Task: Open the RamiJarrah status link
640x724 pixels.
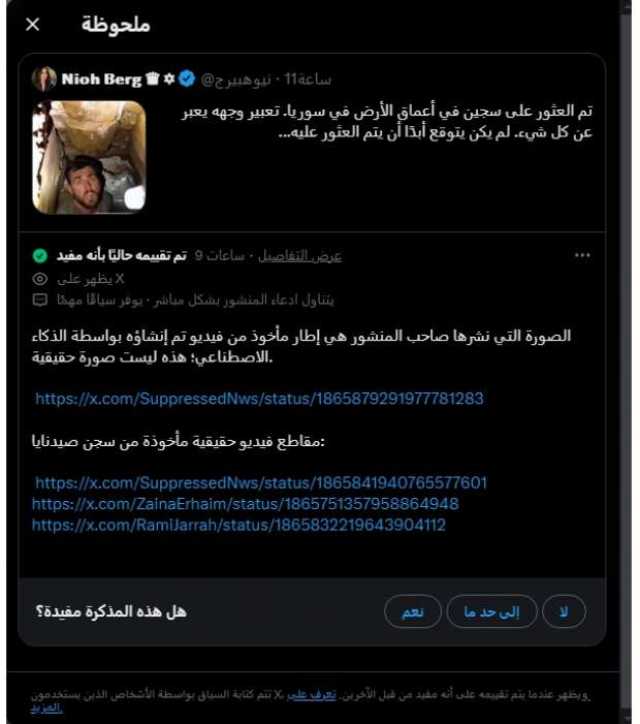Action: (238, 524)
